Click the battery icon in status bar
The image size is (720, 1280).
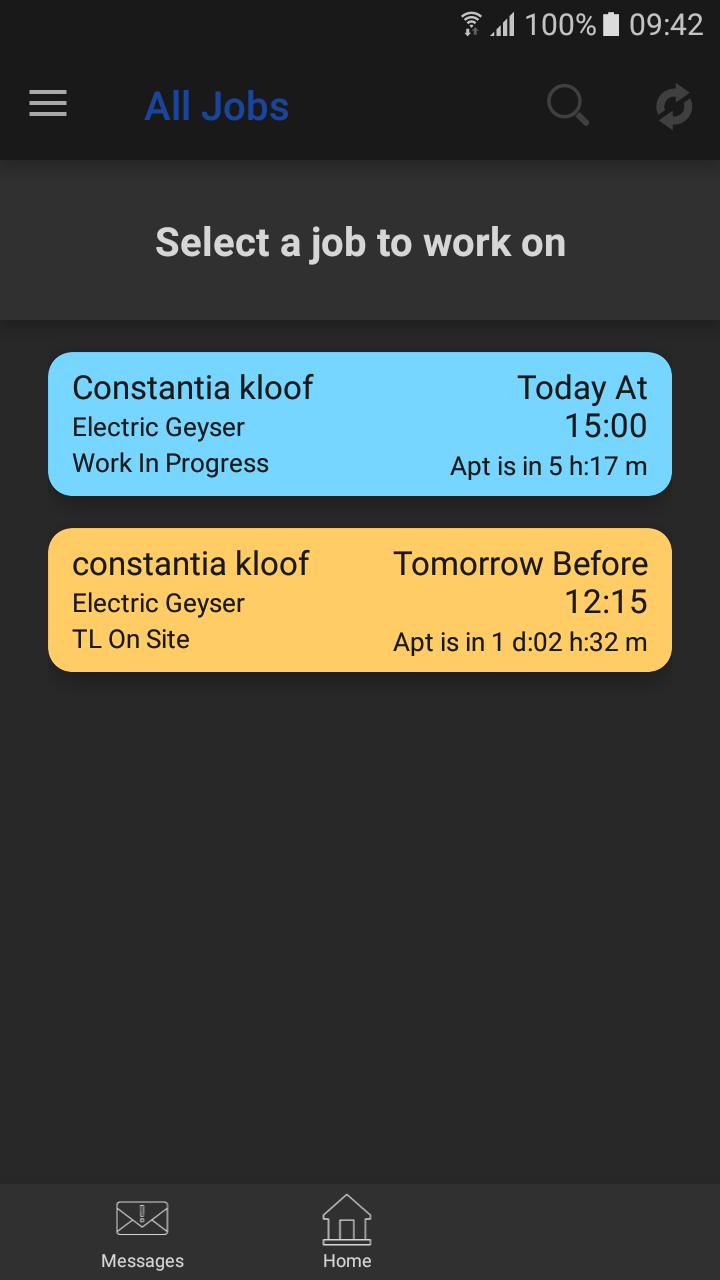[612, 24]
